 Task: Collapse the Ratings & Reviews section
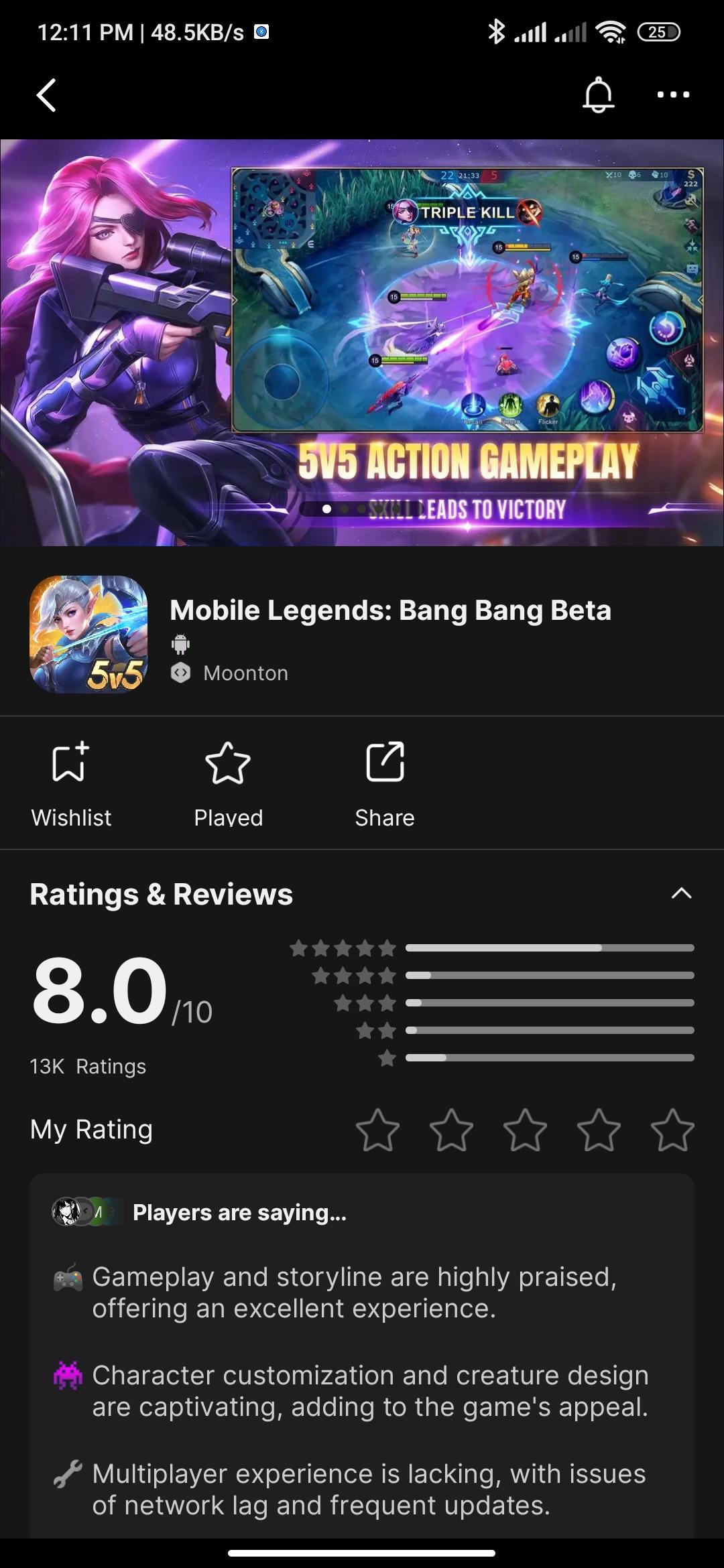[x=682, y=893]
